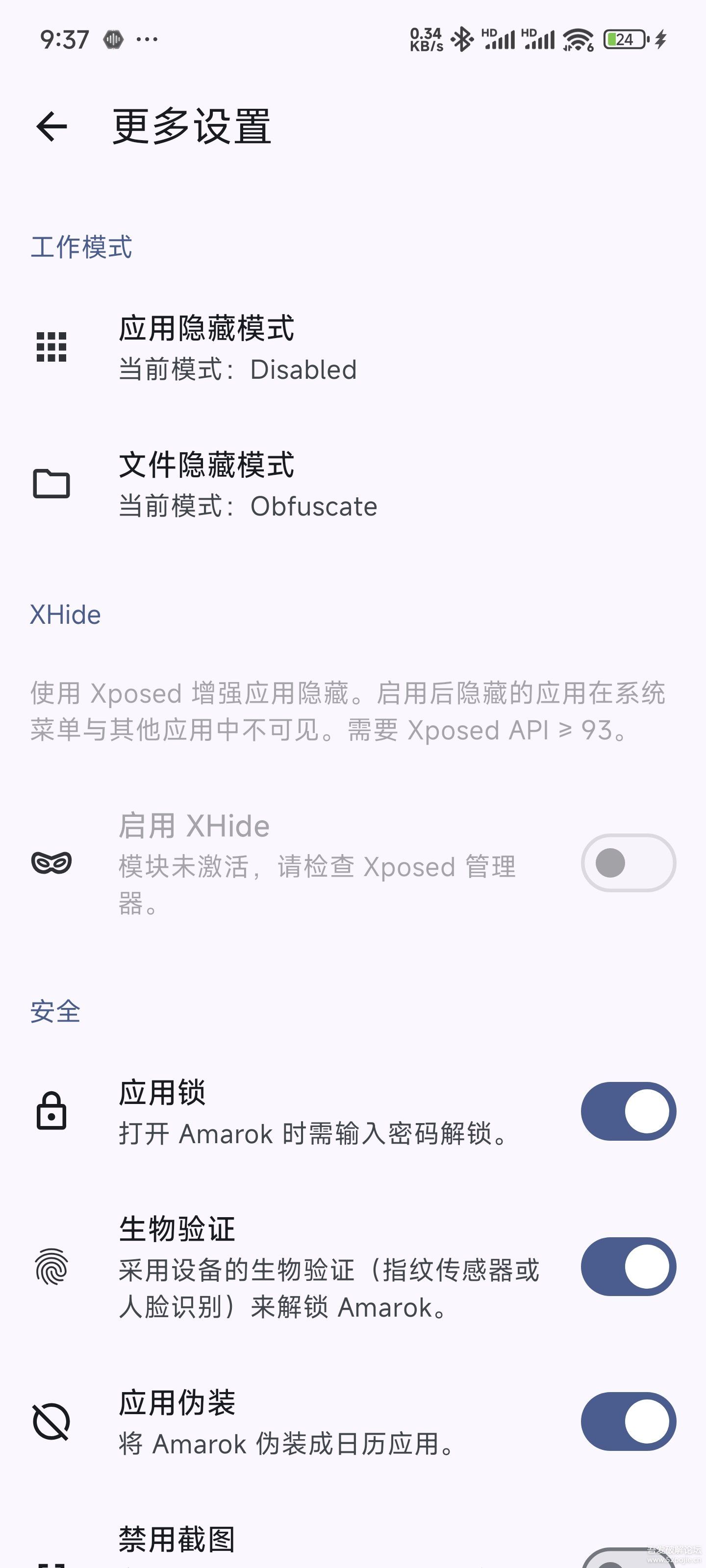
Task: Turn off the 应用锁 switch
Action: pyautogui.click(x=628, y=1111)
